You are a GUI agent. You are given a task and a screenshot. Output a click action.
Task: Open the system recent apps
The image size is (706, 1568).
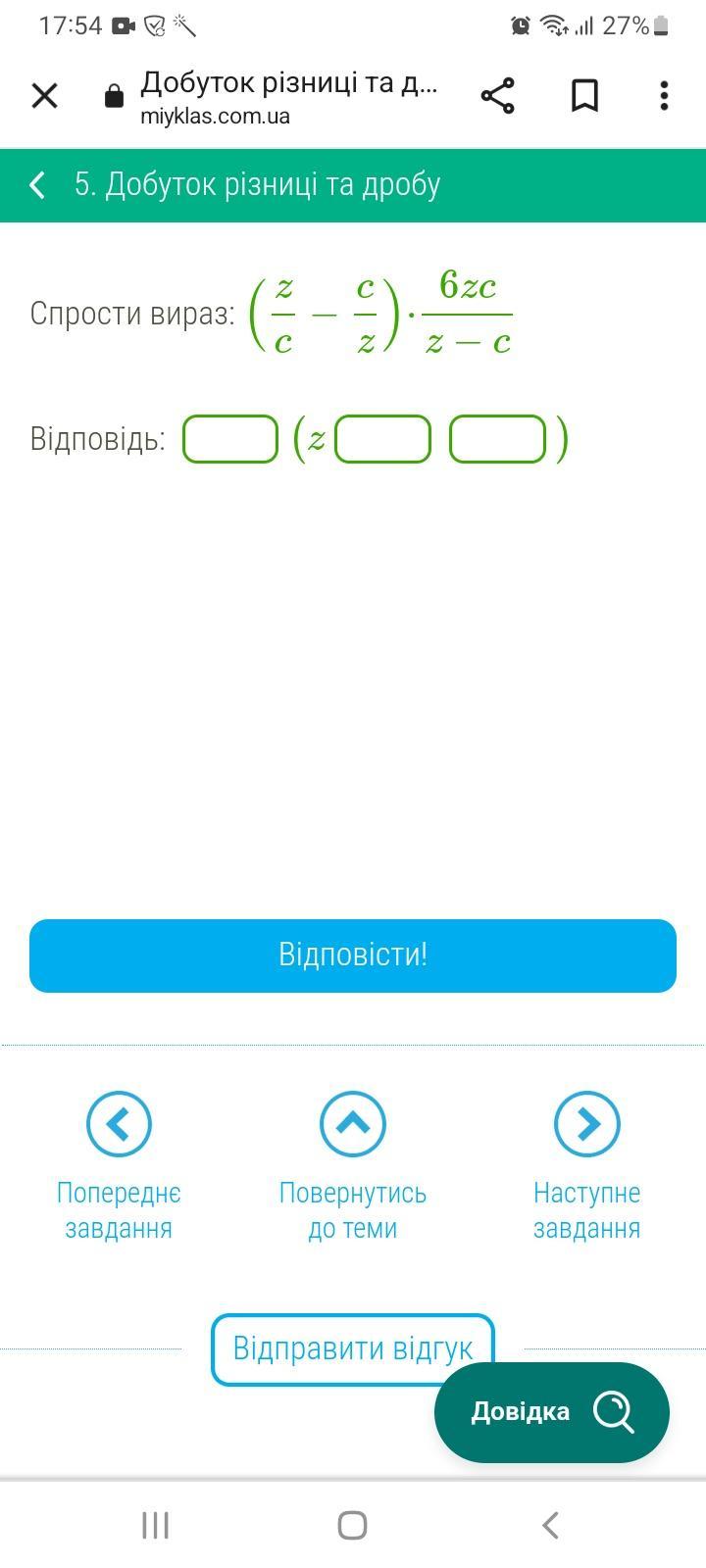(x=155, y=1525)
